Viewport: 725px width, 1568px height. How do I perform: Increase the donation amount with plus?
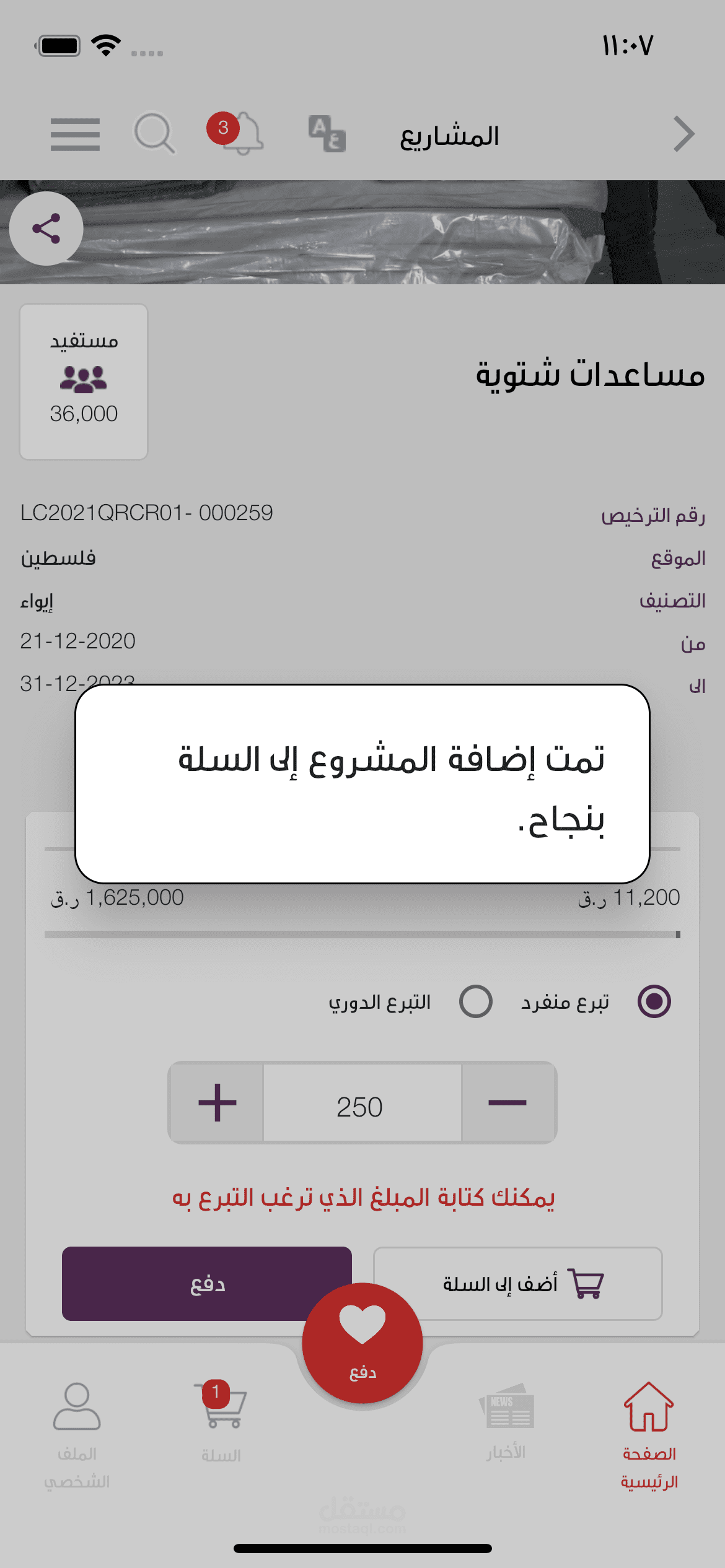click(x=217, y=1102)
